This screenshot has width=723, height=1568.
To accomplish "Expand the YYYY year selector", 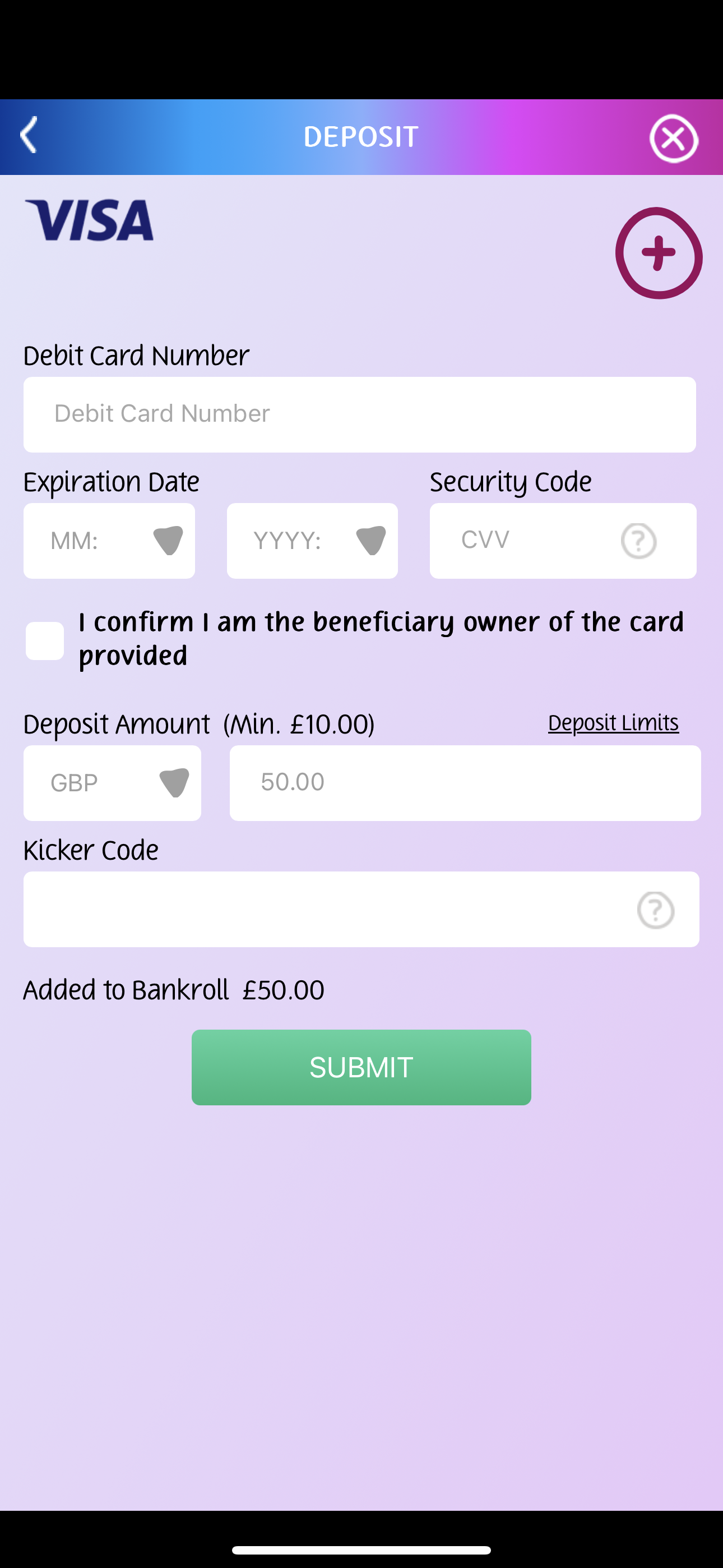I will (312, 540).
